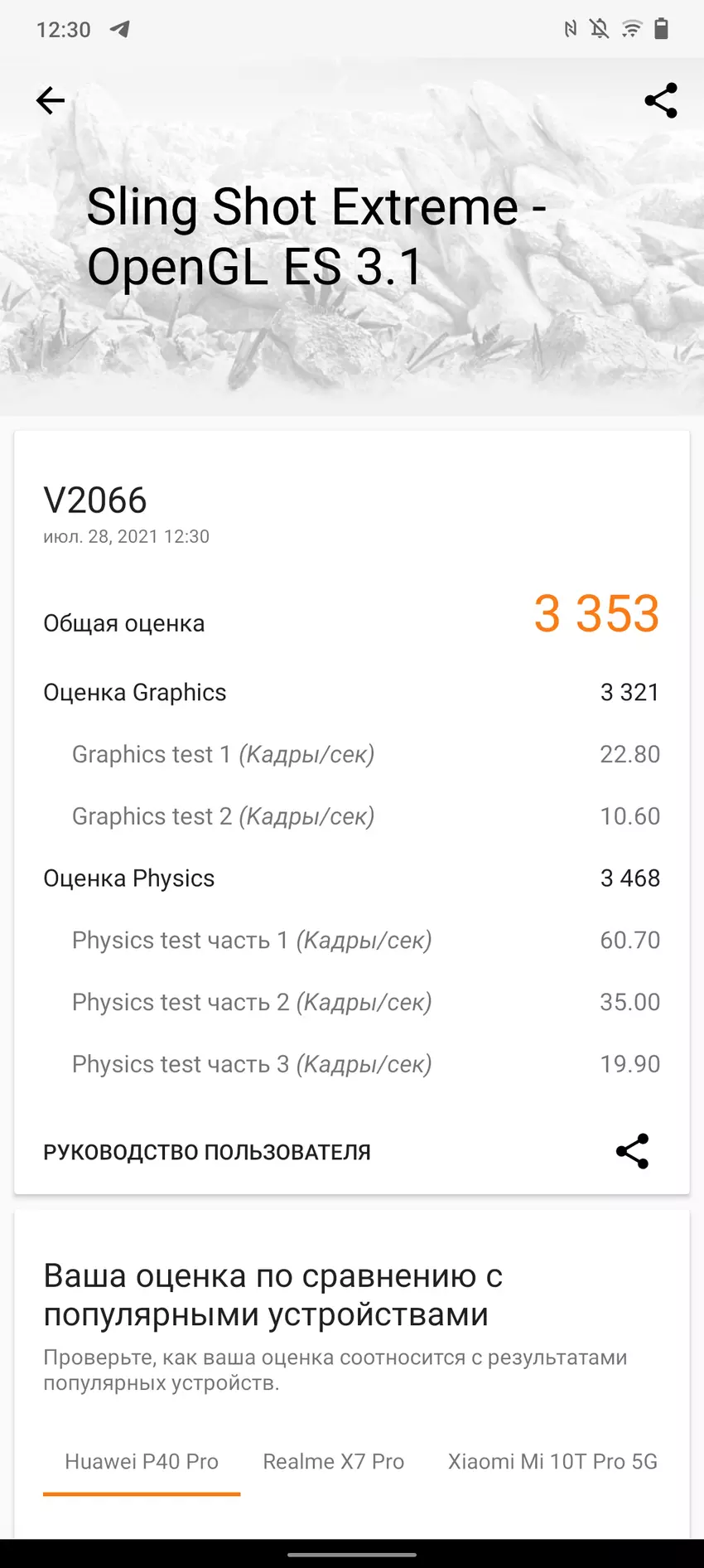Tap the benchmark date июл. 28, 2021

point(126,536)
